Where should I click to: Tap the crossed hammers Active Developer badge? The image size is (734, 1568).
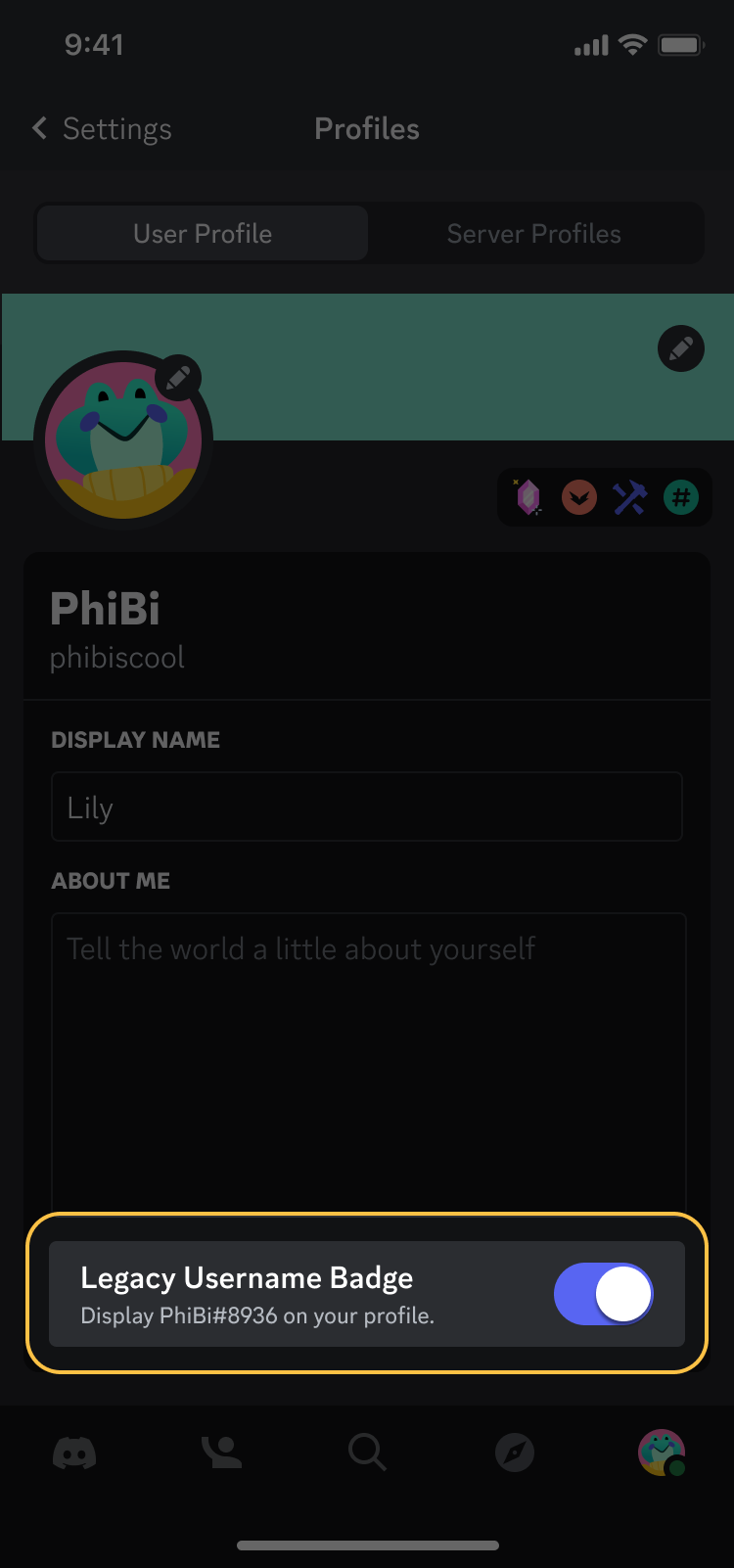pyautogui.click(x=629, y=497)
